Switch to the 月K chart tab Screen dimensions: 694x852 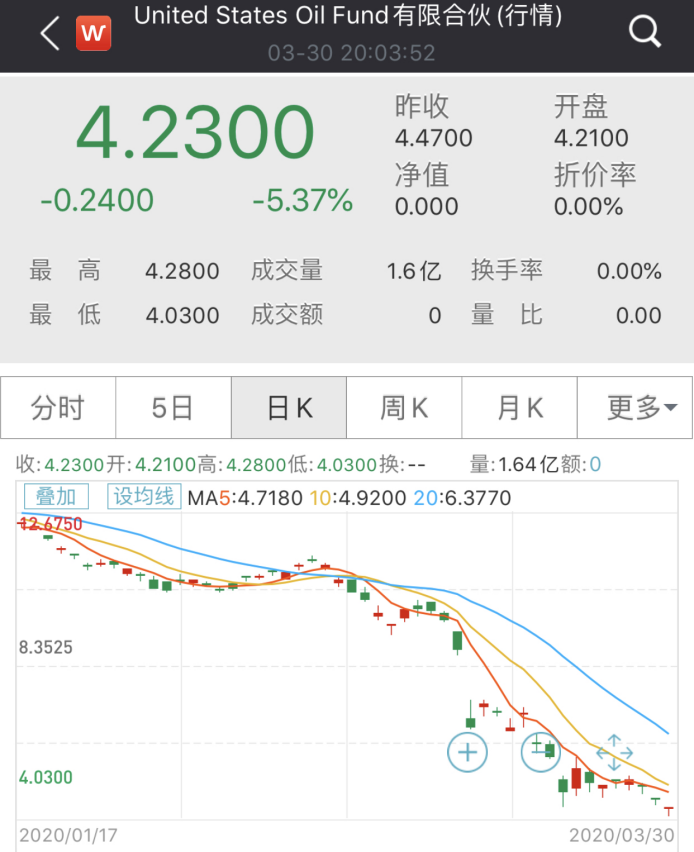(x=520, y=408)
